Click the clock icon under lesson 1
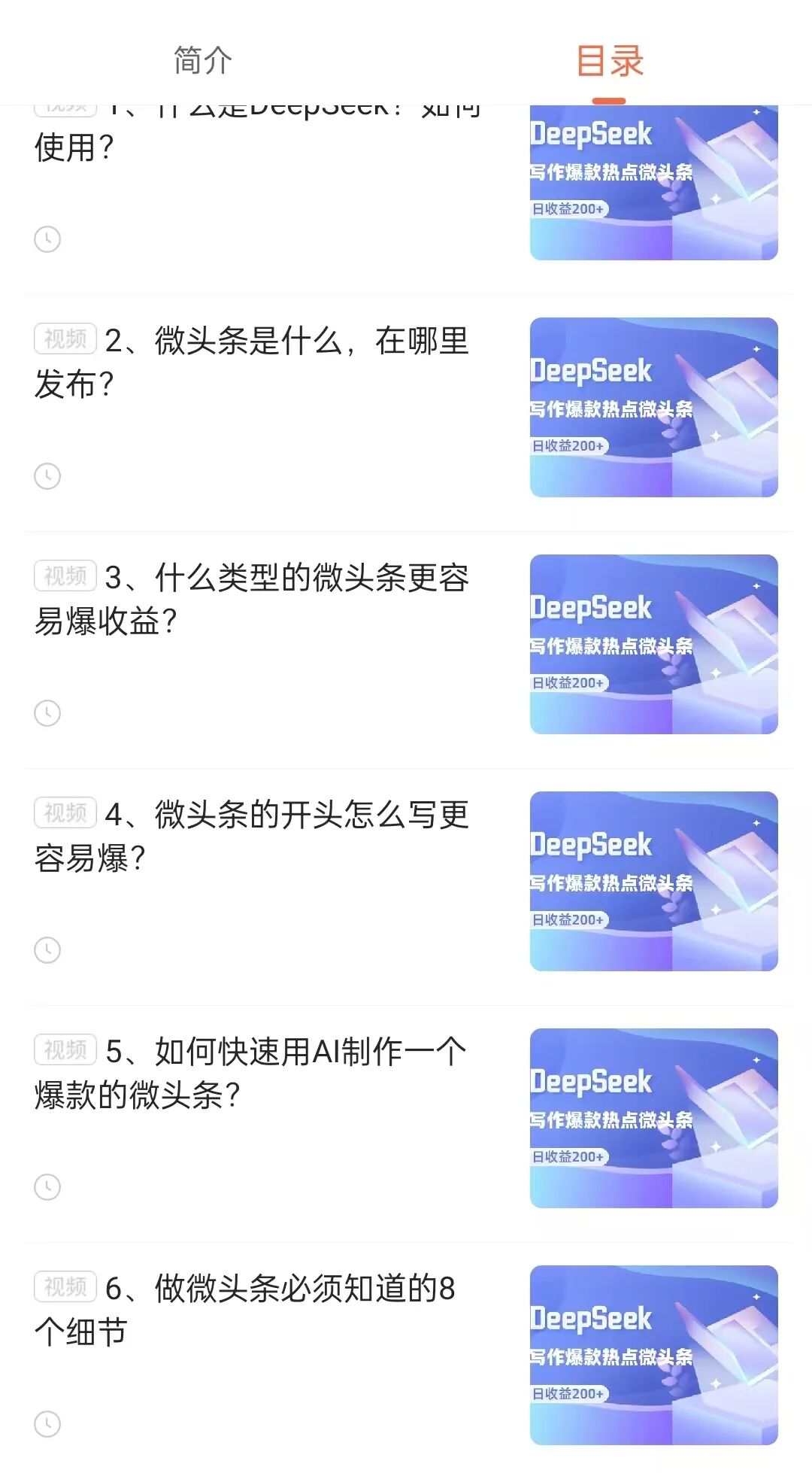This screenshot has width=812, height=1473. tap(47, 238)
